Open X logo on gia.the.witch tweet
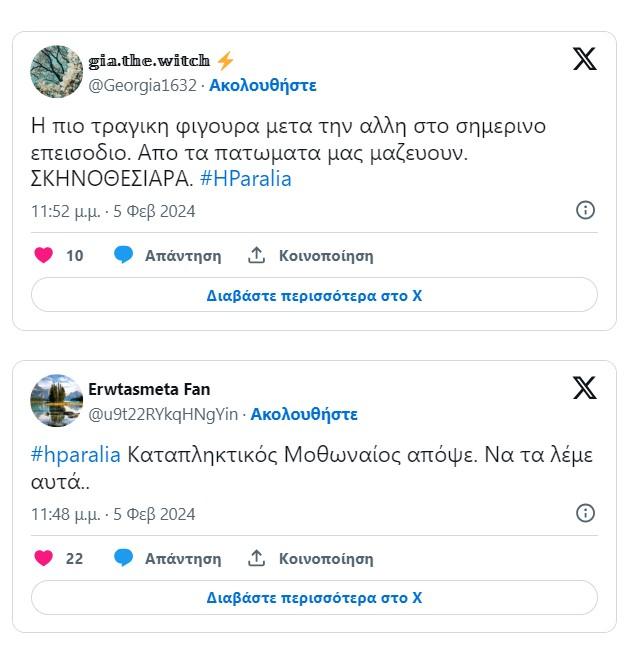 (584, 59)
